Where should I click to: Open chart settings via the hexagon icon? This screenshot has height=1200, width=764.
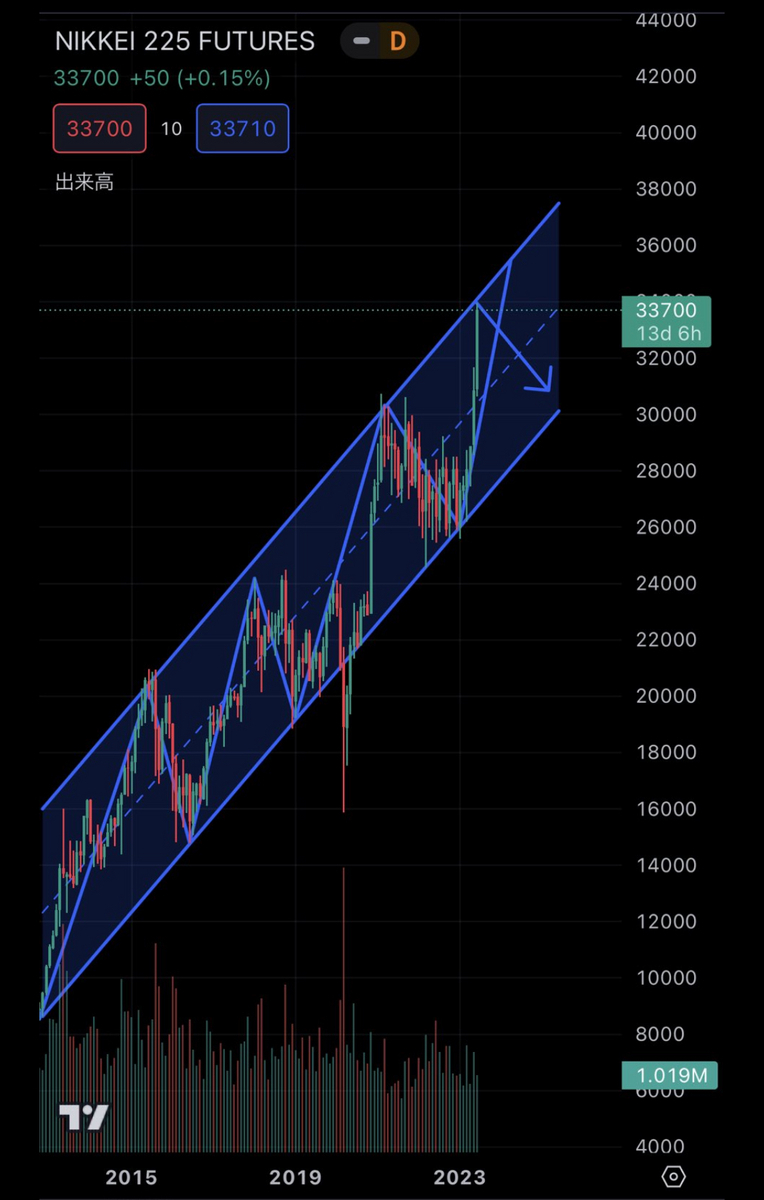point(675,1176)
